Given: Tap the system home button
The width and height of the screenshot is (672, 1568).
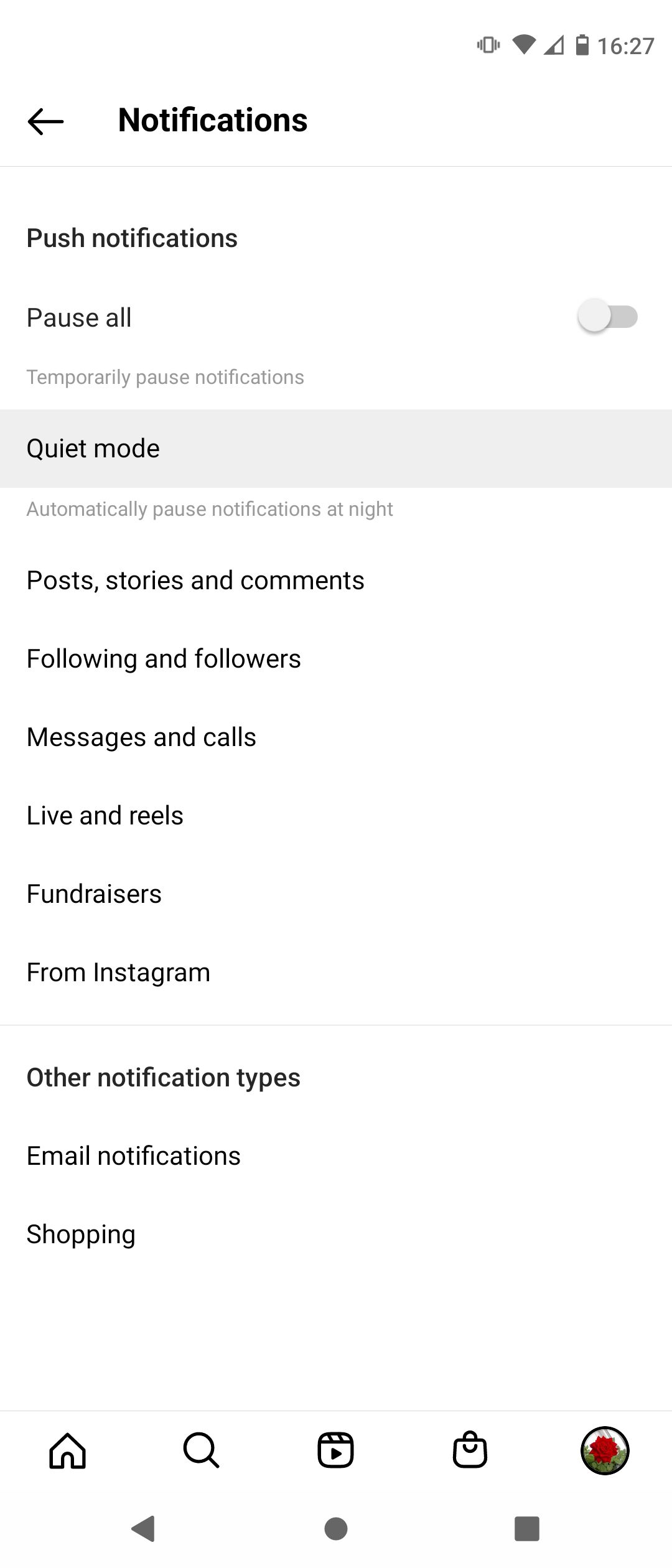Looking at the screenshot, I should point(336,1529).
